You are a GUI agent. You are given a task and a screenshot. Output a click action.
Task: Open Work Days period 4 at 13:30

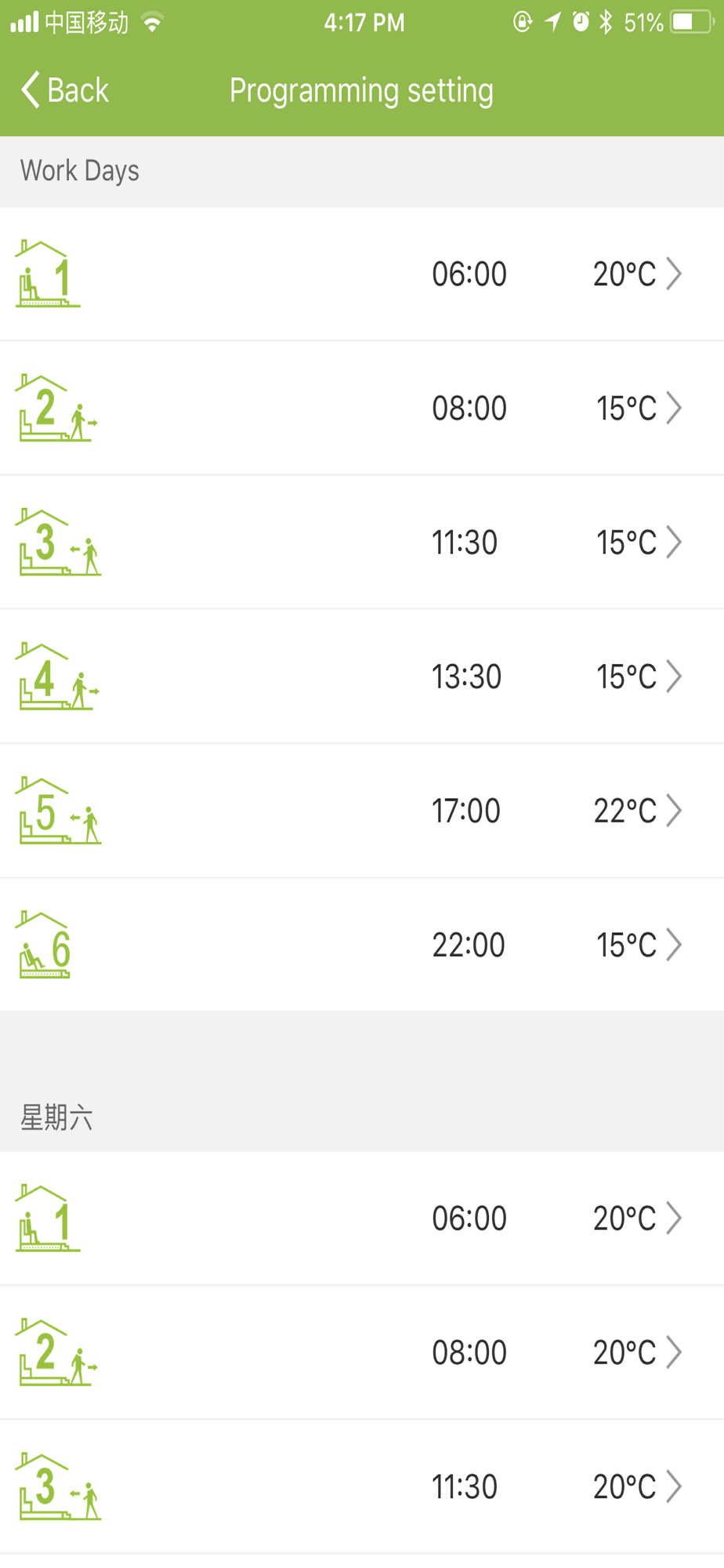point(362,676)
